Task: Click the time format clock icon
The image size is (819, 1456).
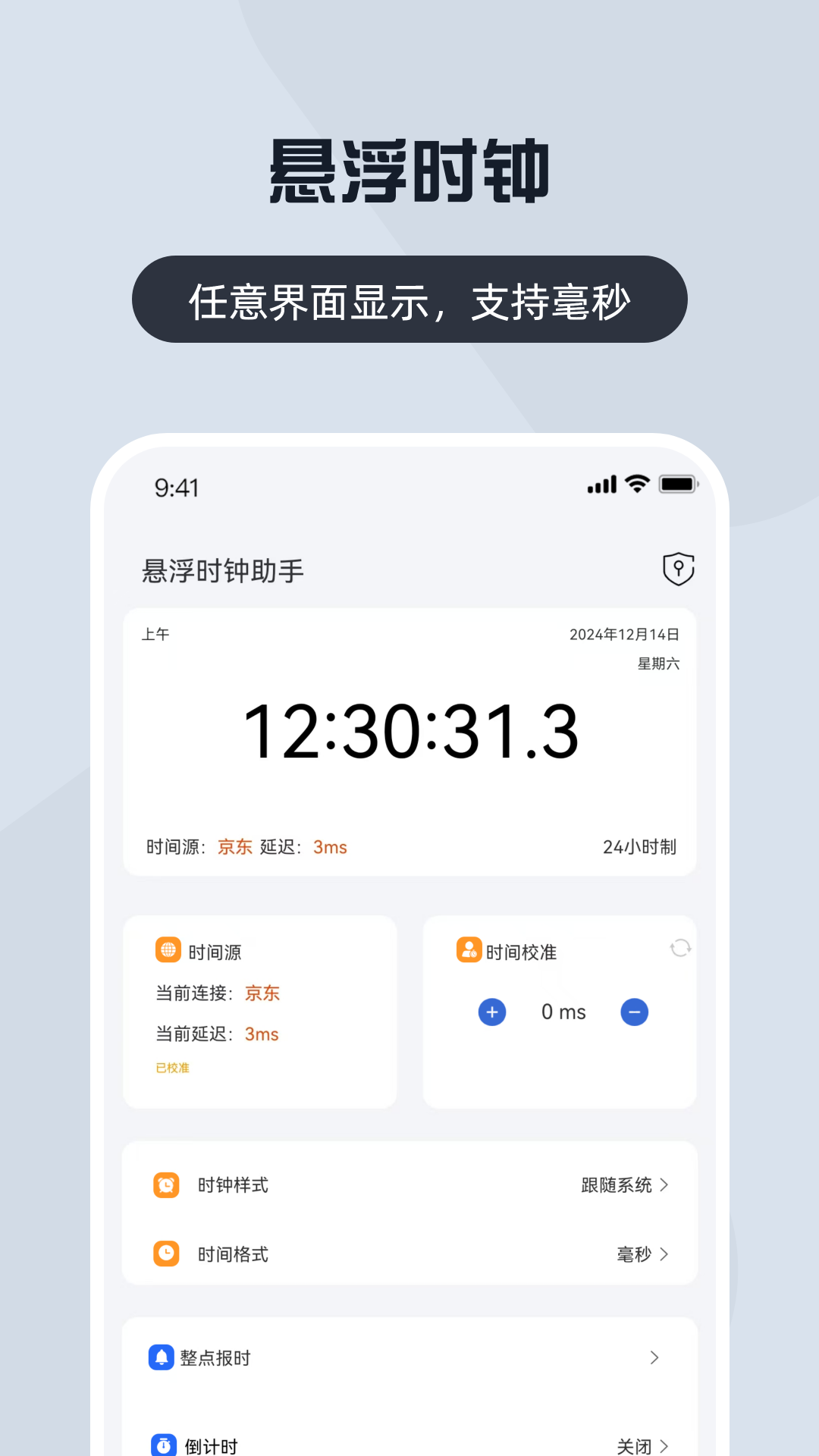Action: [166, 1254]
